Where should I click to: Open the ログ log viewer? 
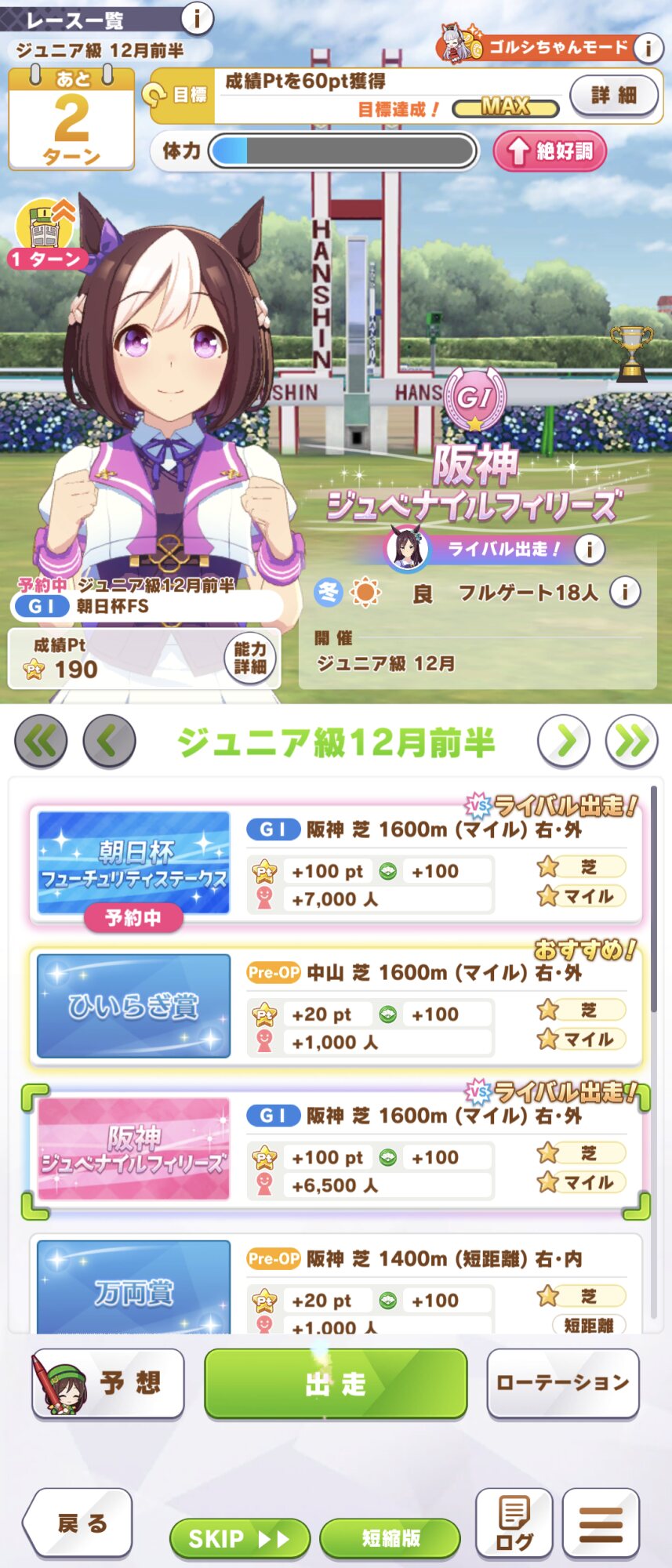[514, 1523]
